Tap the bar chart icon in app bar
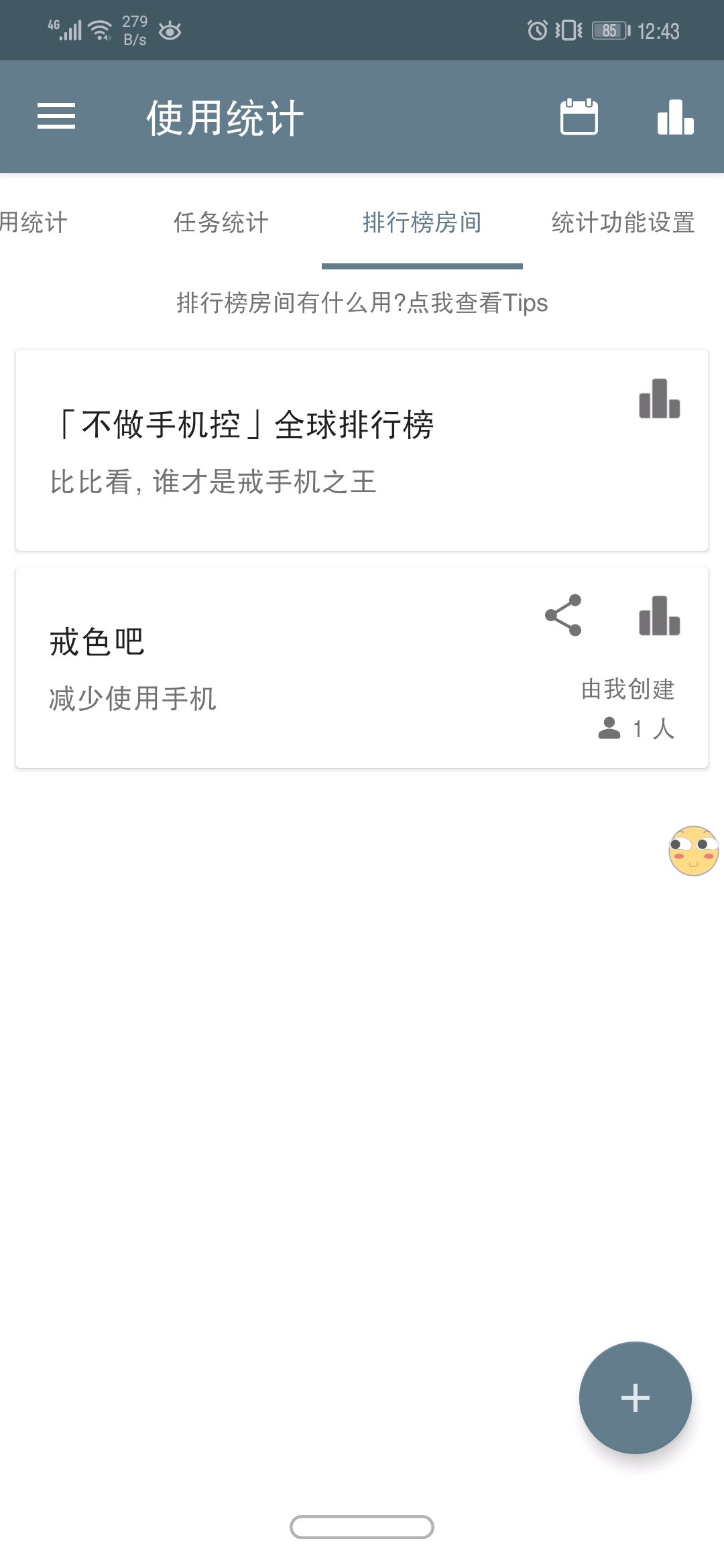Viewport: 724px width, 1568px height. click(x=675, y=117)
